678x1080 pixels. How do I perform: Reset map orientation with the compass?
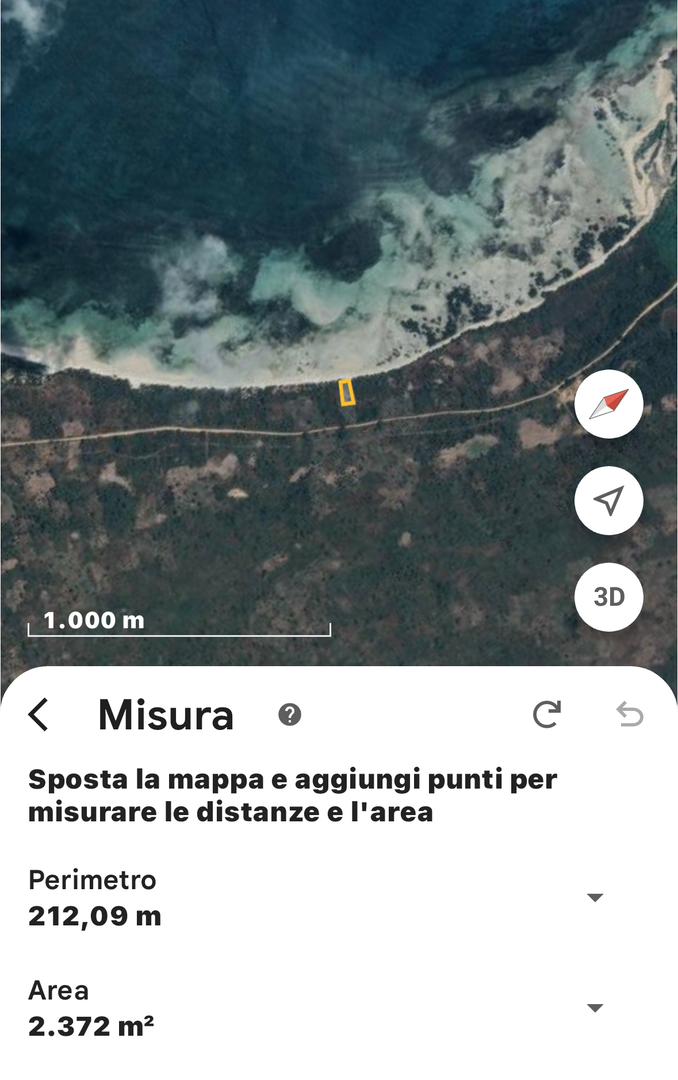(609, 404)
